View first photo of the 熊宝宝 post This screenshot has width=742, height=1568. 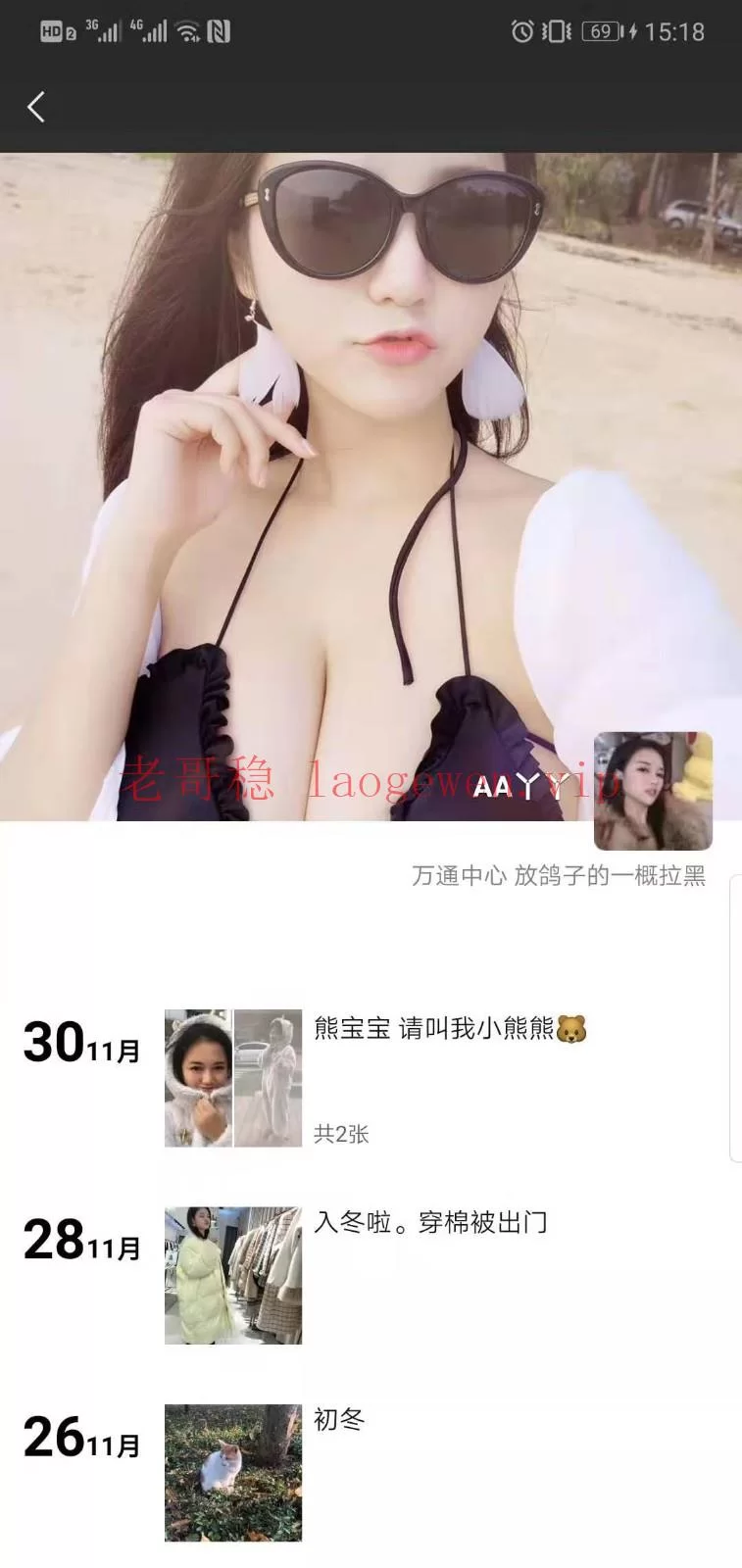tap(198, 1078)
